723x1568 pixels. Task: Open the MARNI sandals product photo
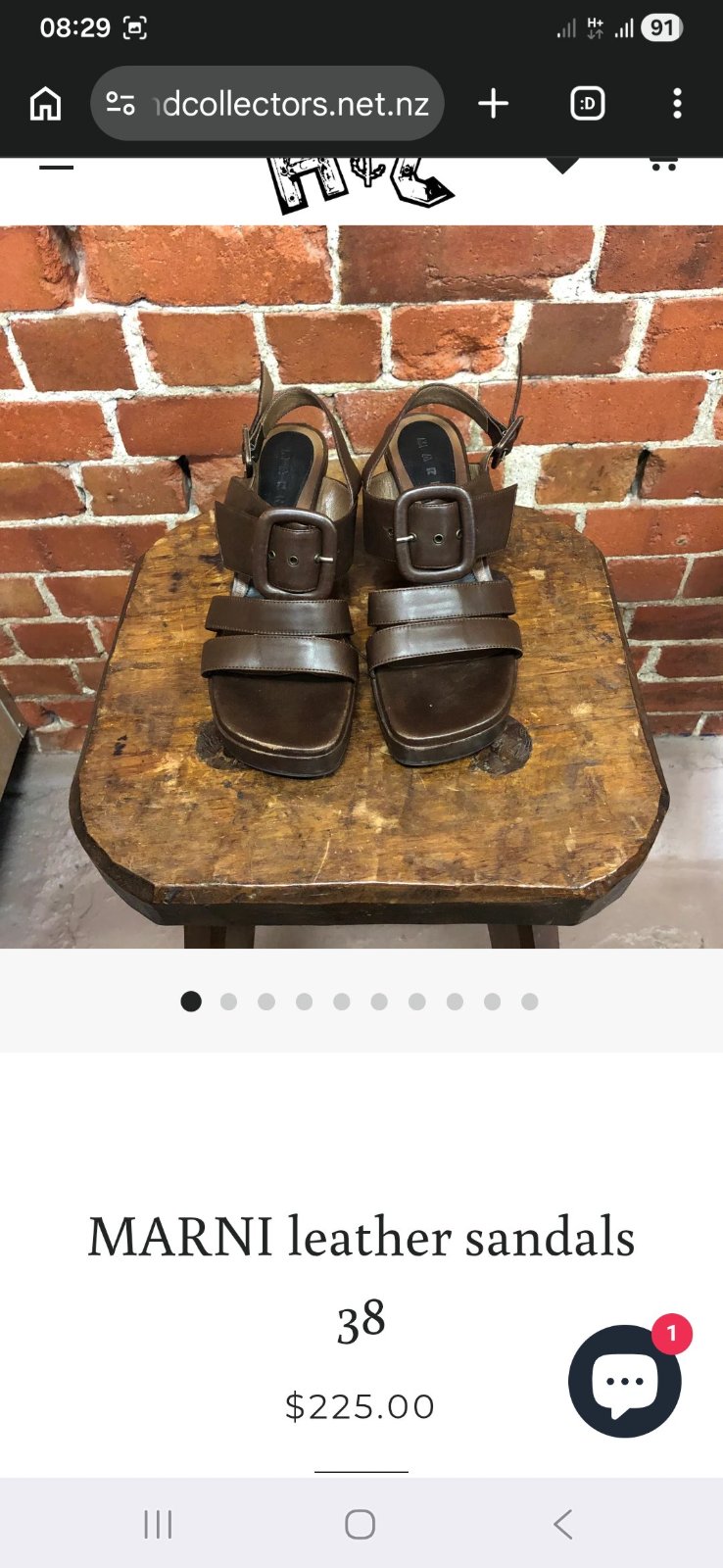click(361, 587)
